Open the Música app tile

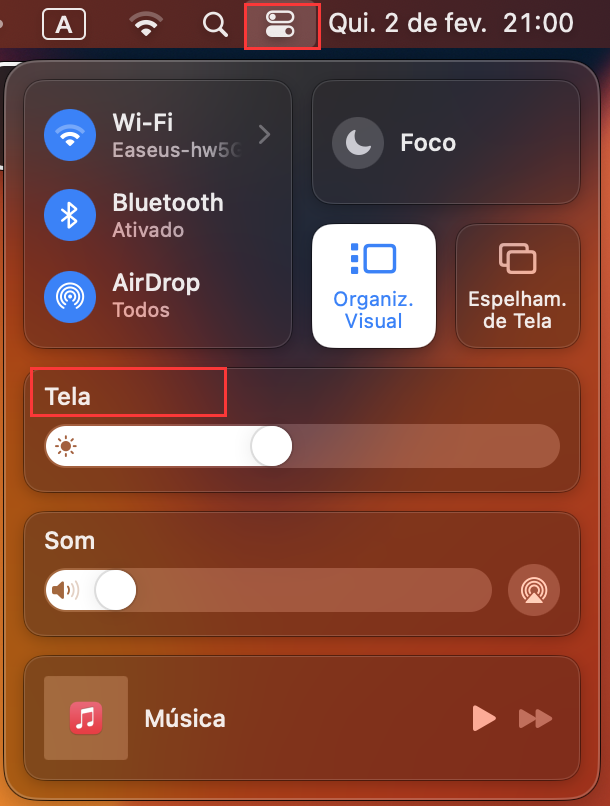pyautogui.click(x=86, y=717)
